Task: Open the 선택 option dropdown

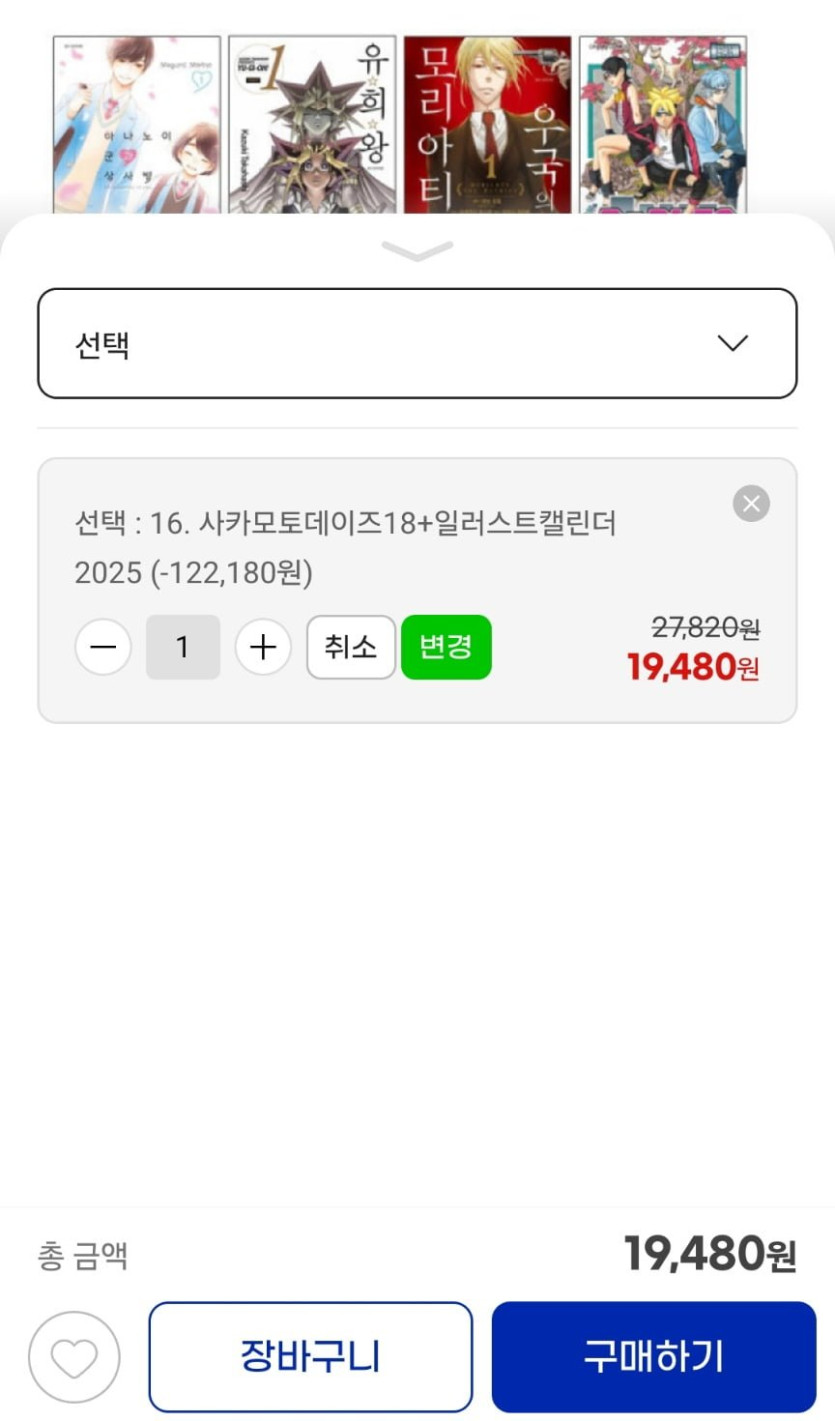Action: (417, 344)
